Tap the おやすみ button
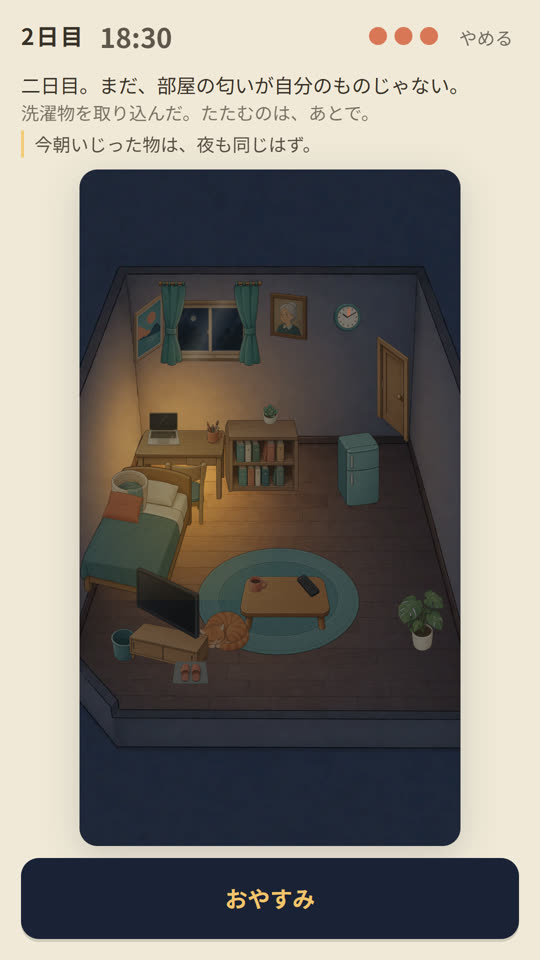Viewport: 540px width, 960px height. click(270, 898)
